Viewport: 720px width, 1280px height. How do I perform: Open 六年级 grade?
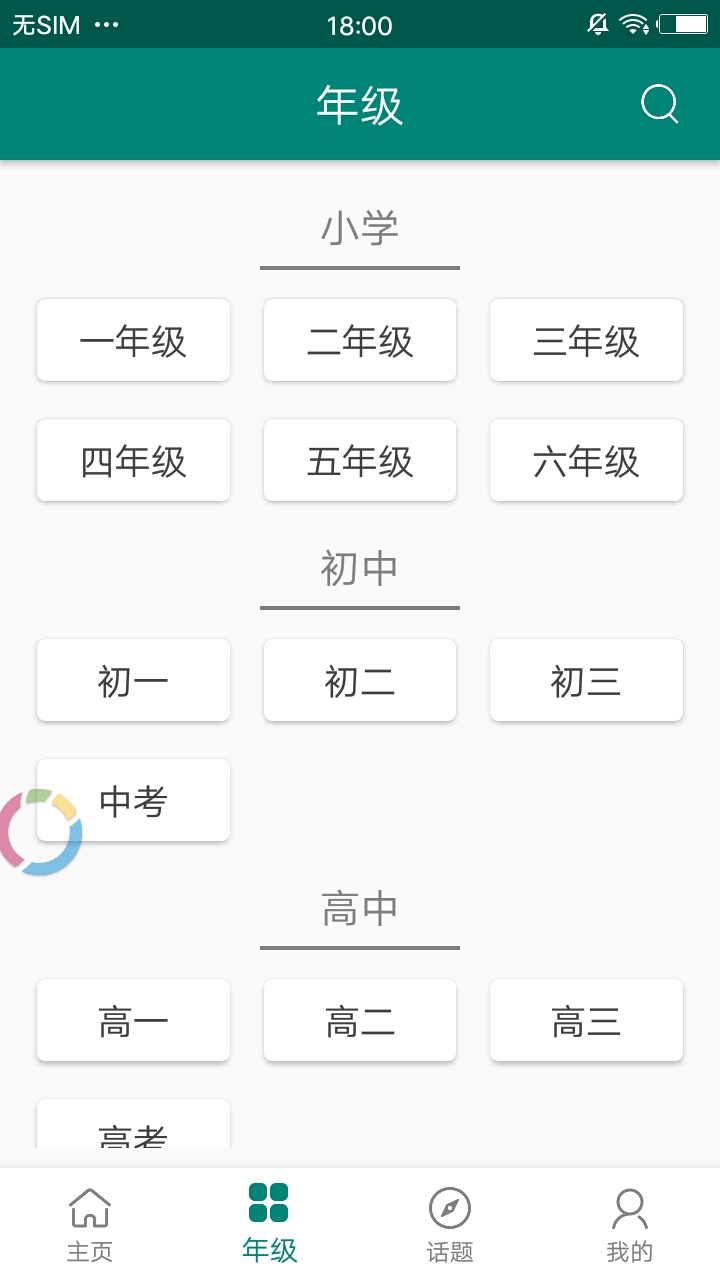point(586,460)
